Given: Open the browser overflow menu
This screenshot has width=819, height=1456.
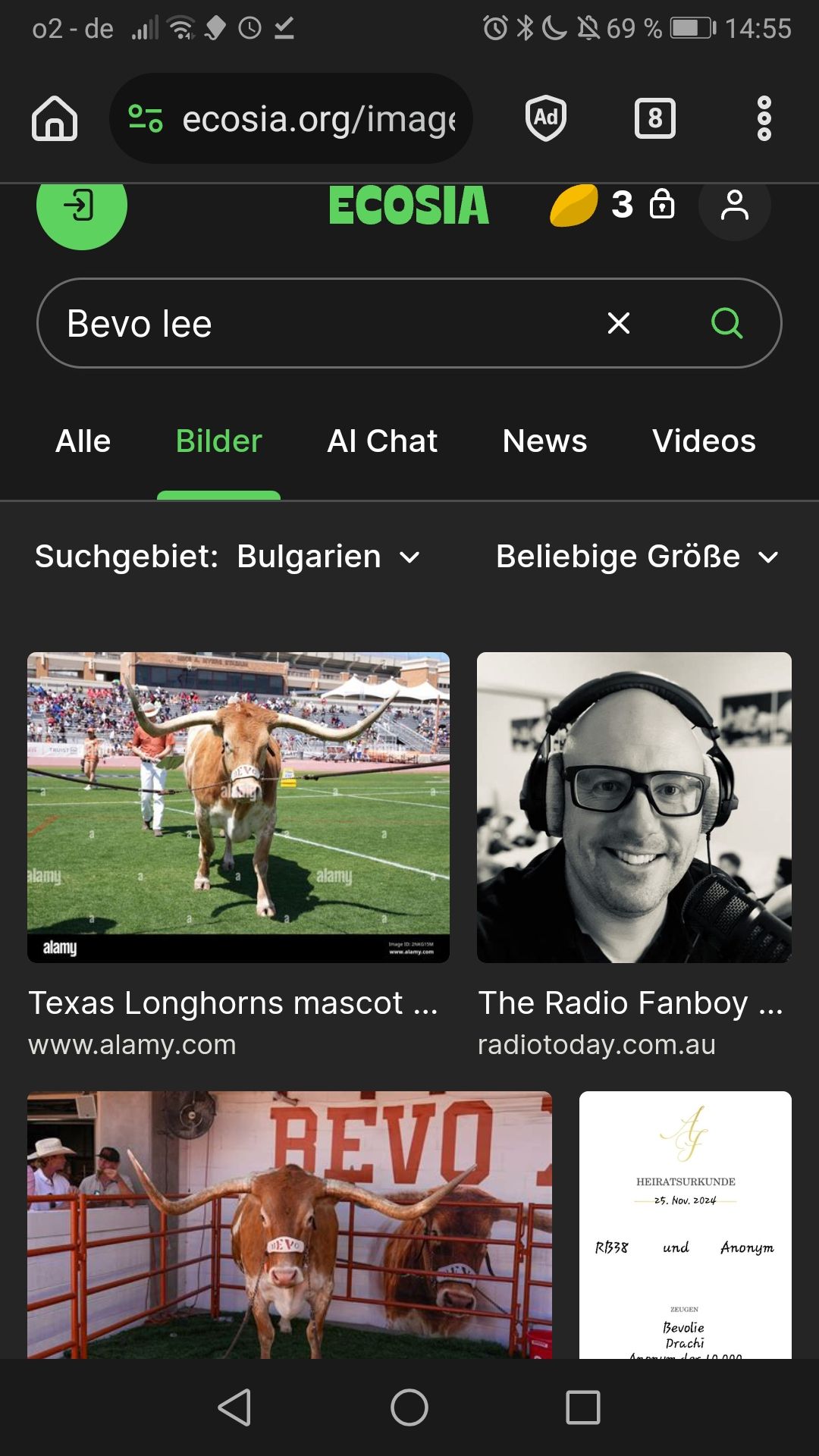Looking at the screenshot, I should click(764, 118).
